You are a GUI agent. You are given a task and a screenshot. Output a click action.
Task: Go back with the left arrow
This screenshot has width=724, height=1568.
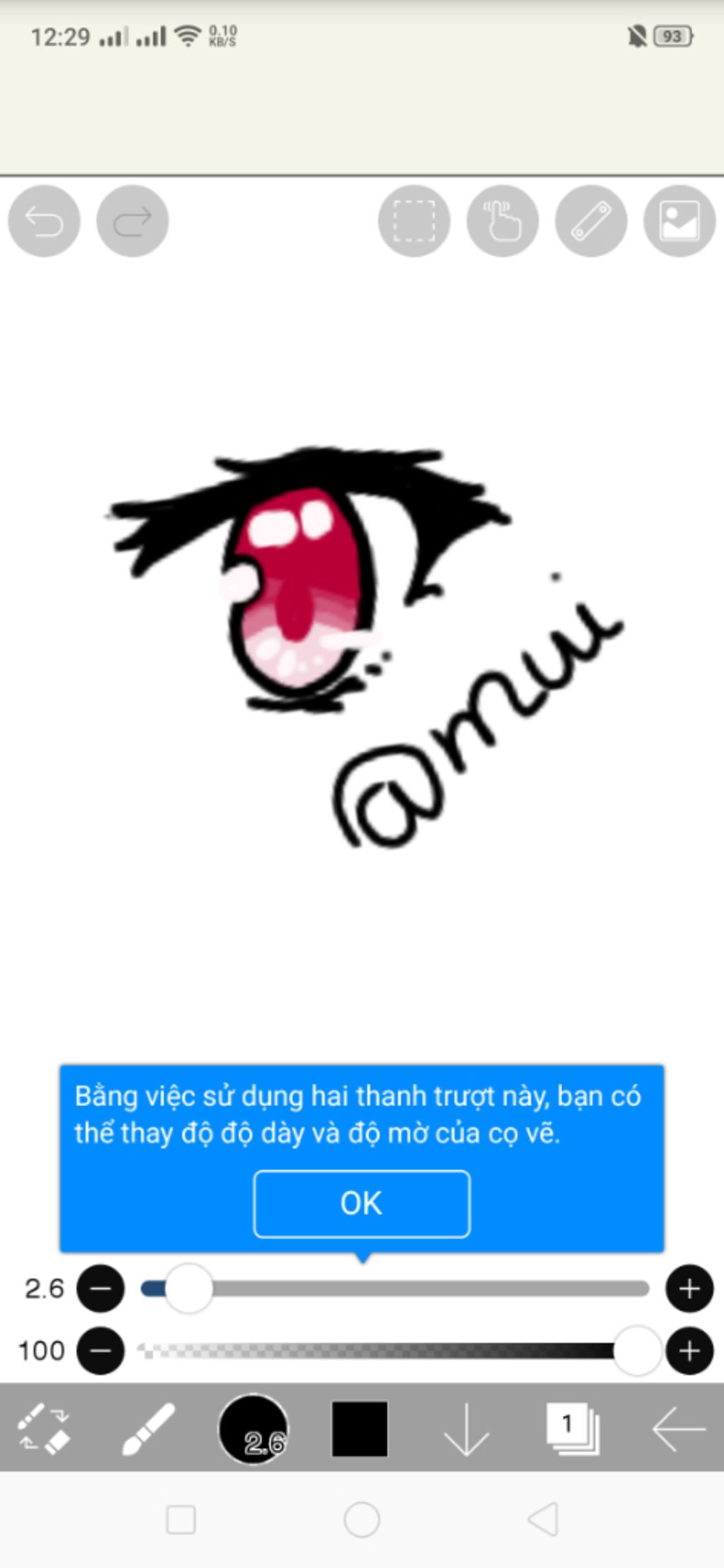[x=678, y=1429]
